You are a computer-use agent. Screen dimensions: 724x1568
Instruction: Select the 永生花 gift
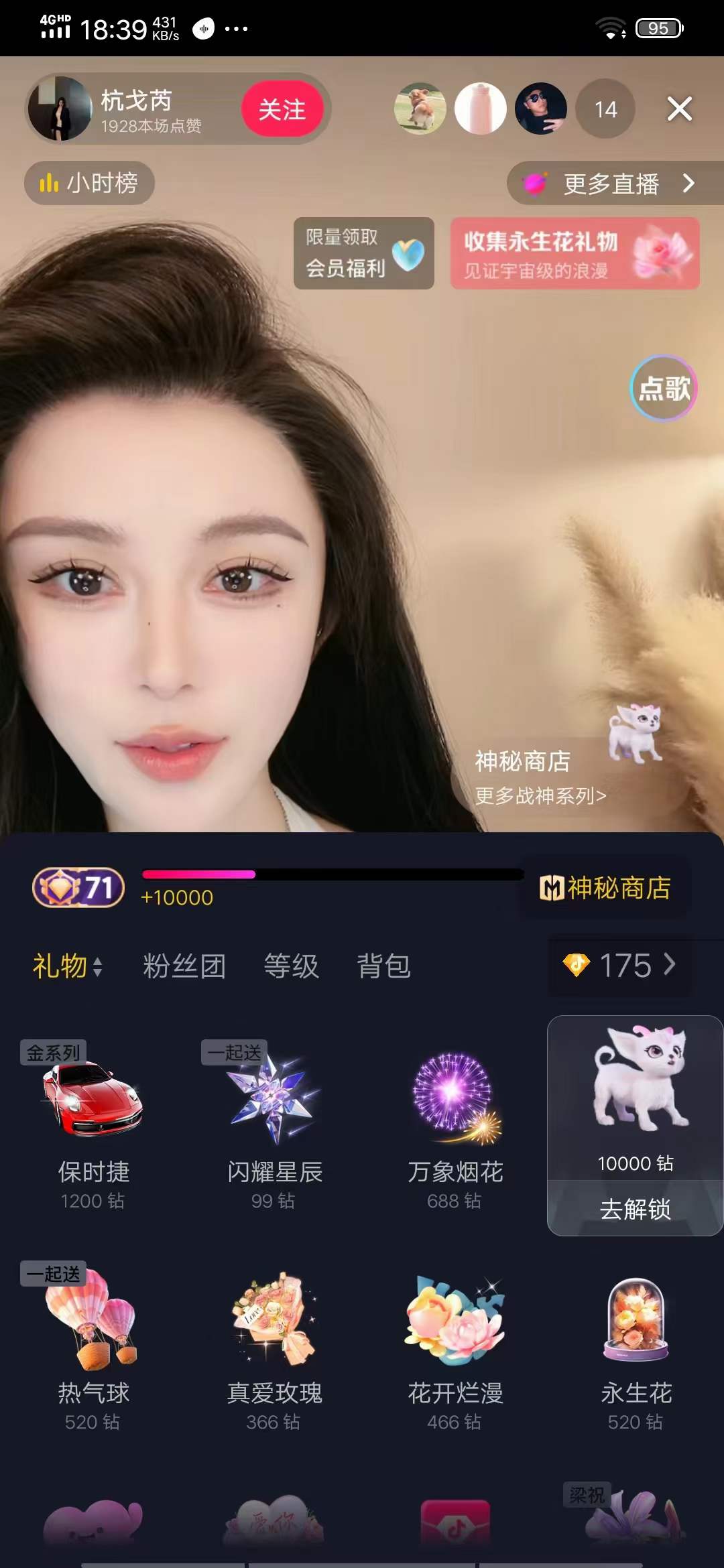(636, 1347)
